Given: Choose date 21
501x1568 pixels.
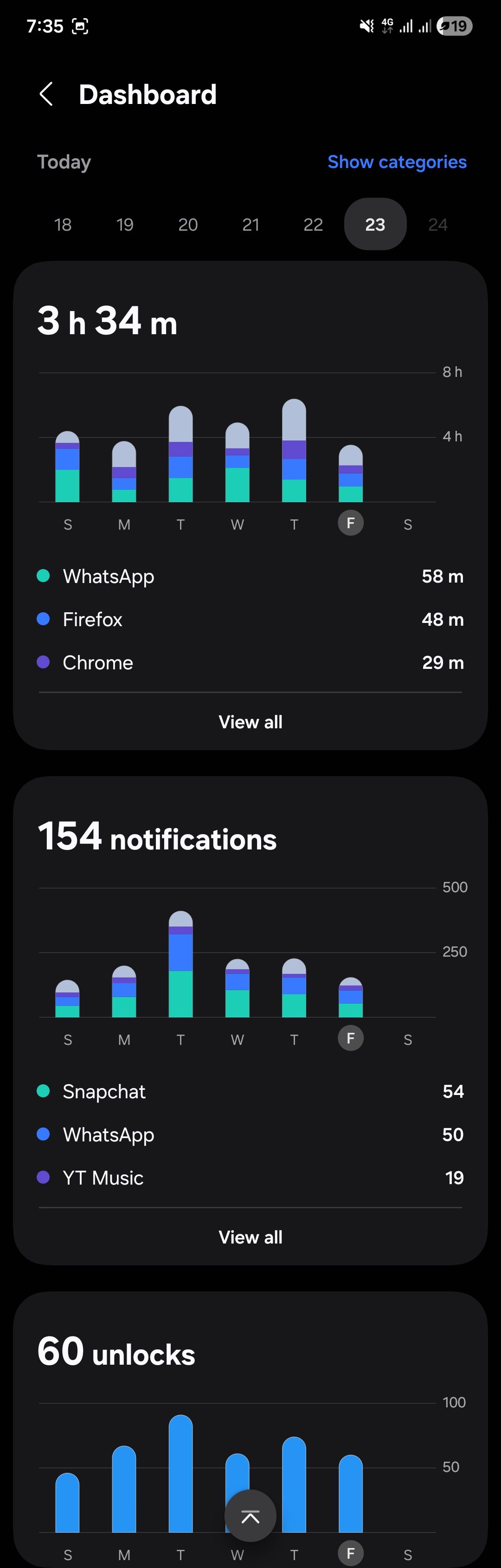Looking at the screenshot, I should [250, 225].
